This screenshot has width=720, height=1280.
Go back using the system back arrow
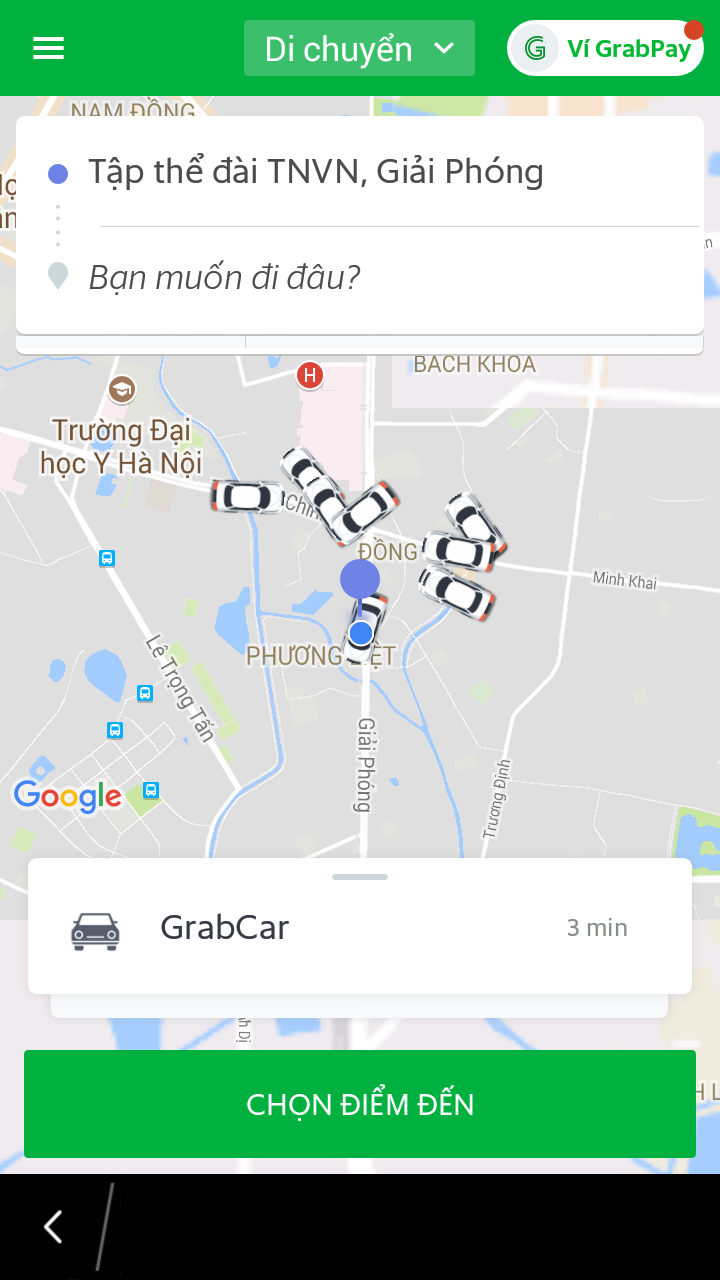[x=53, y=1226]
